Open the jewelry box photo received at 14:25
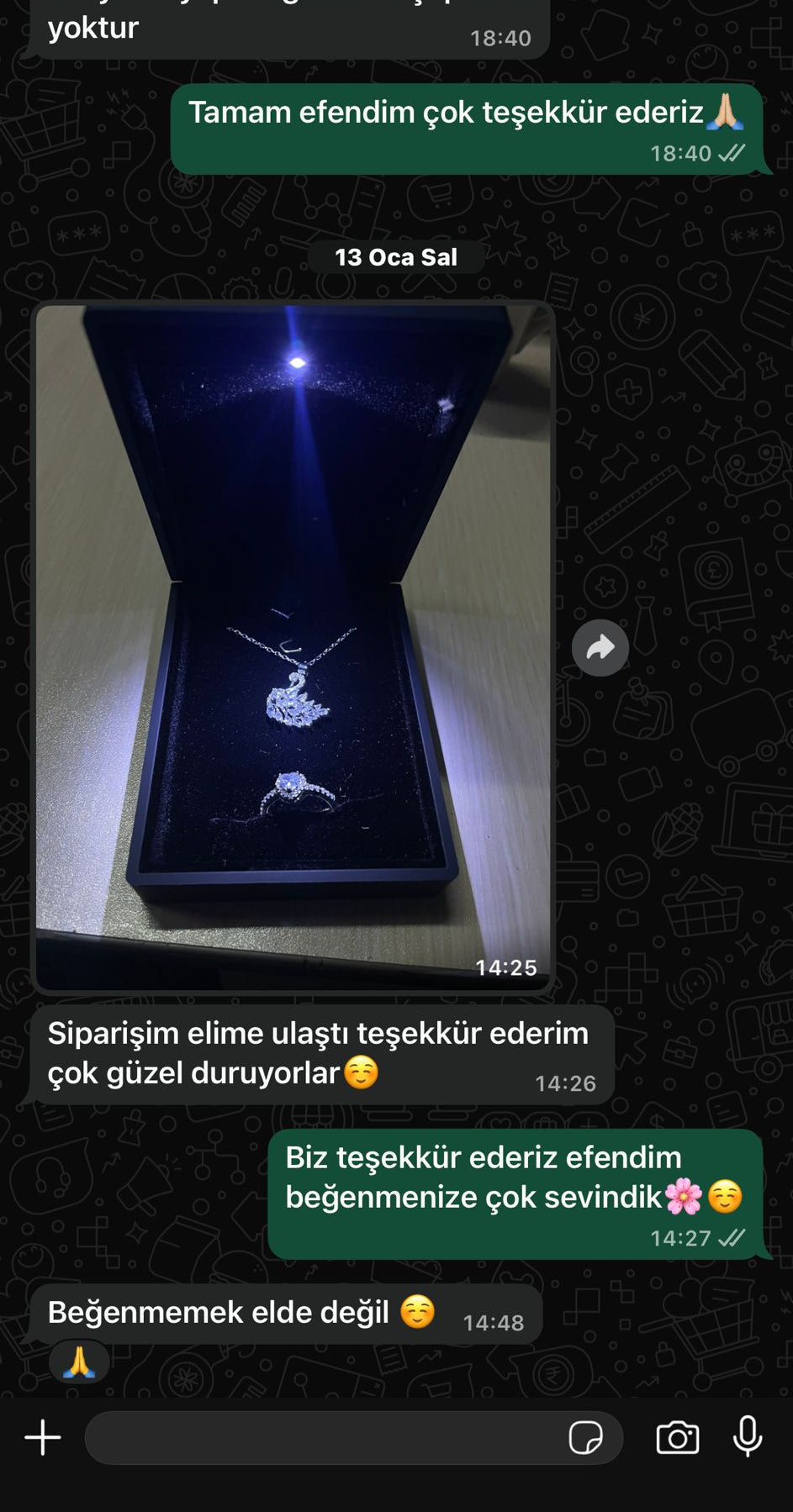 tap(293, 647)
